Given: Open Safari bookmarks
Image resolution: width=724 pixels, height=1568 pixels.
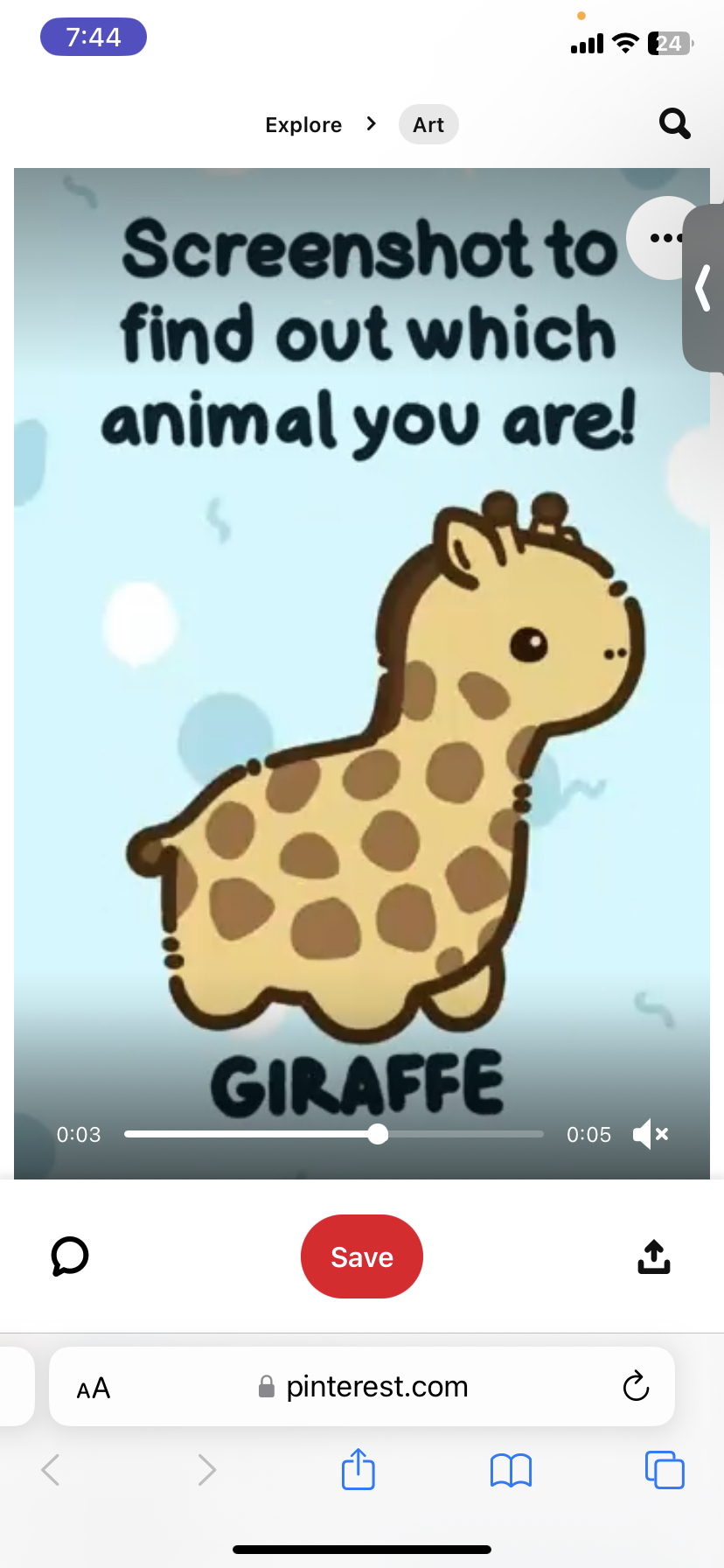Looking at the screenshot, I should pos(512,1470).
